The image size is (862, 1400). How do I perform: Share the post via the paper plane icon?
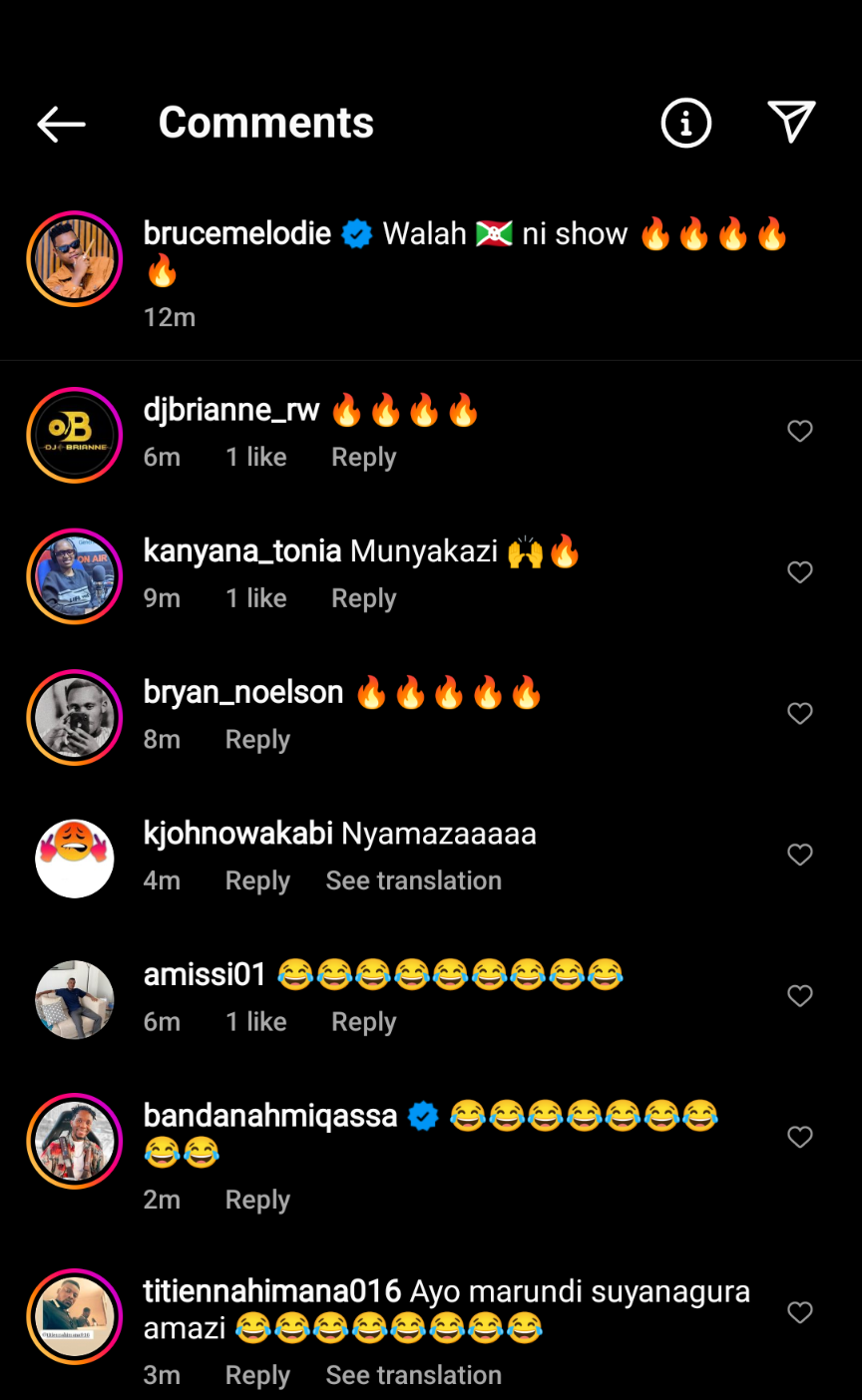(792, 123)
